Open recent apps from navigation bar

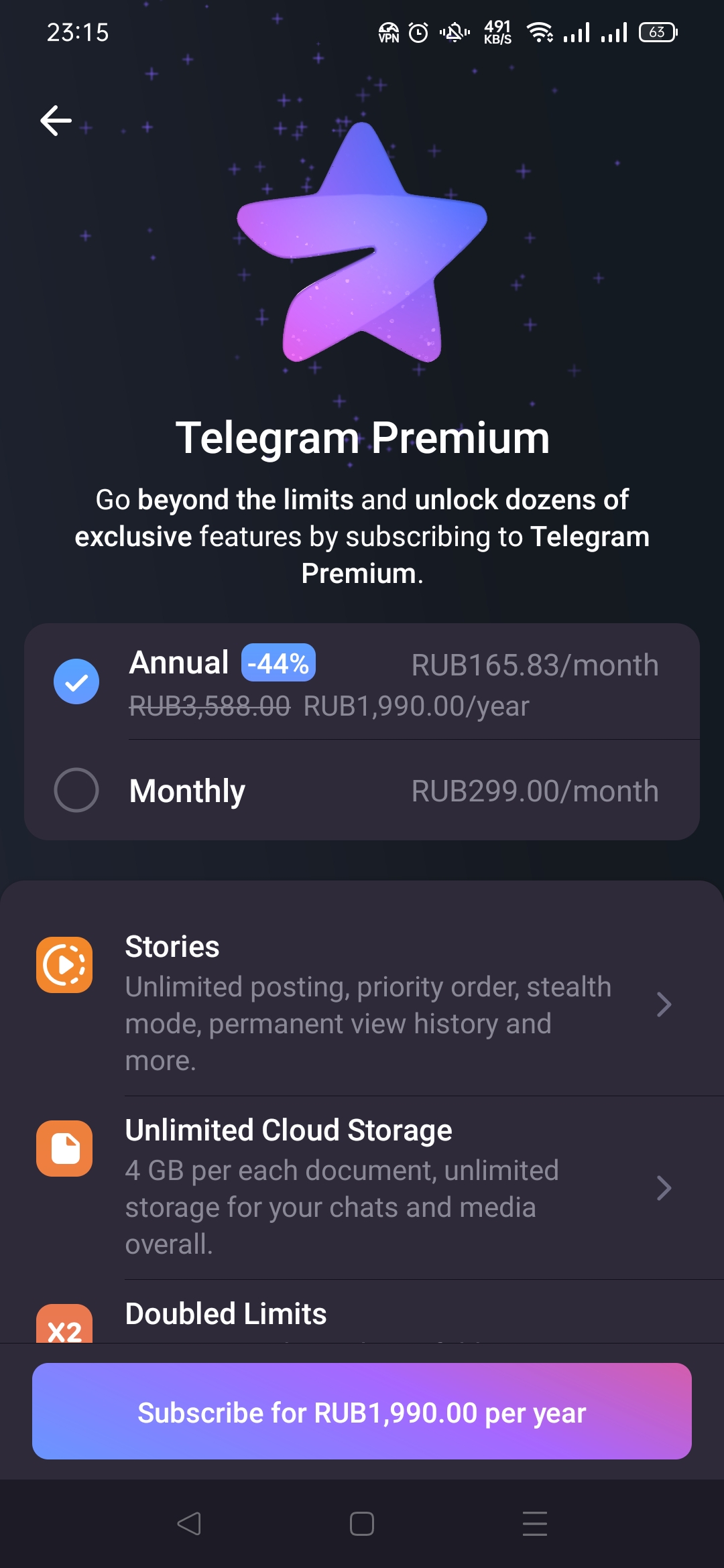[x=534, y=1524]
